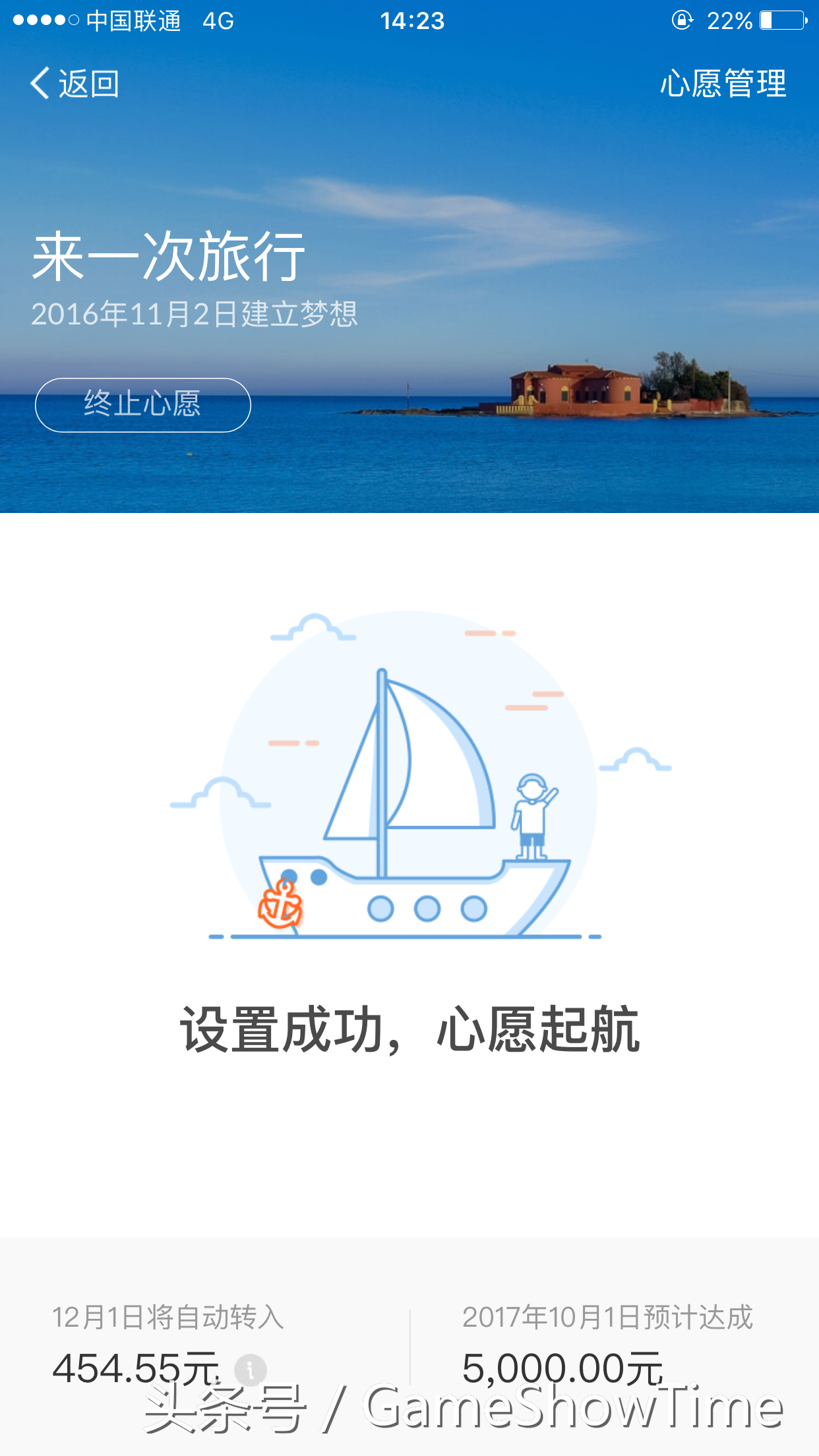Image resolution: width=819 pixels, height=1456 pixels.
Task: Tap 终止心愿 to terminate the wish
Action: (142, 404)
